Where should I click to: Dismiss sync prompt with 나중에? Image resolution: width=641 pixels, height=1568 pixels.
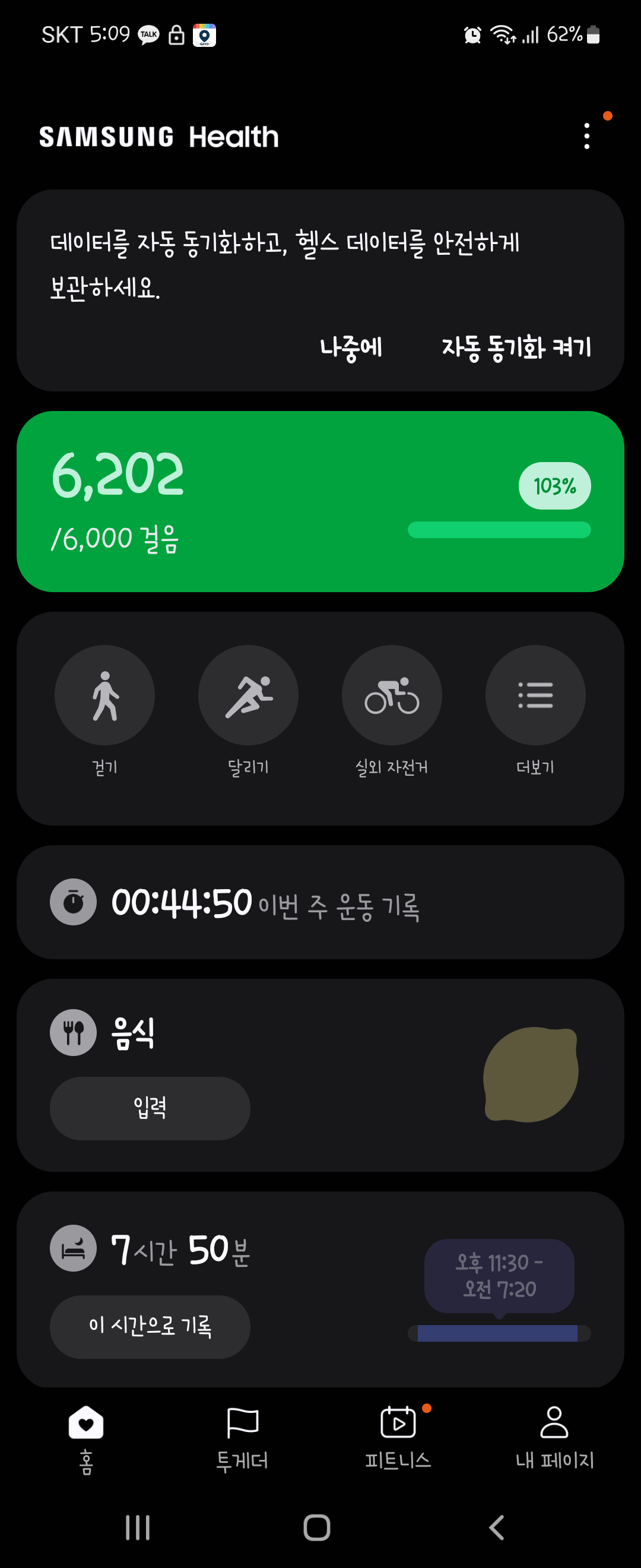pyautogui.click(x=351, y=347)
